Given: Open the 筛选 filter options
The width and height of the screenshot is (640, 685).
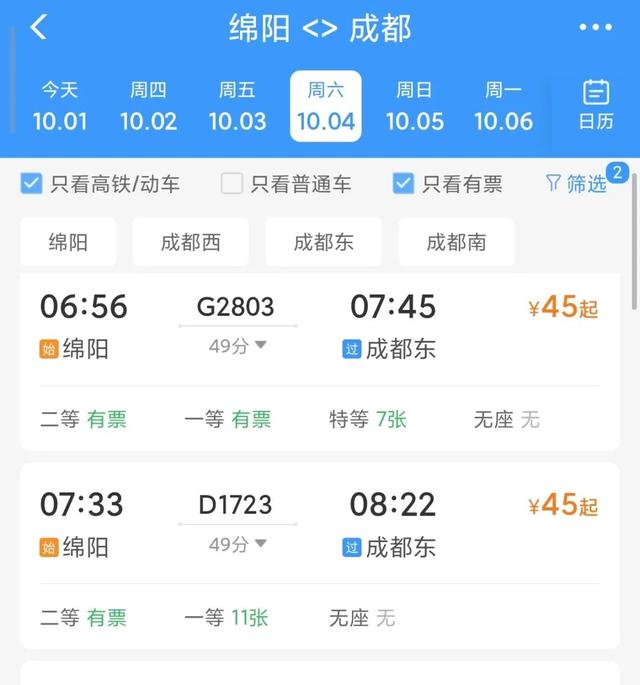Looking at the screenshot, I should click(x=577, y=184).
